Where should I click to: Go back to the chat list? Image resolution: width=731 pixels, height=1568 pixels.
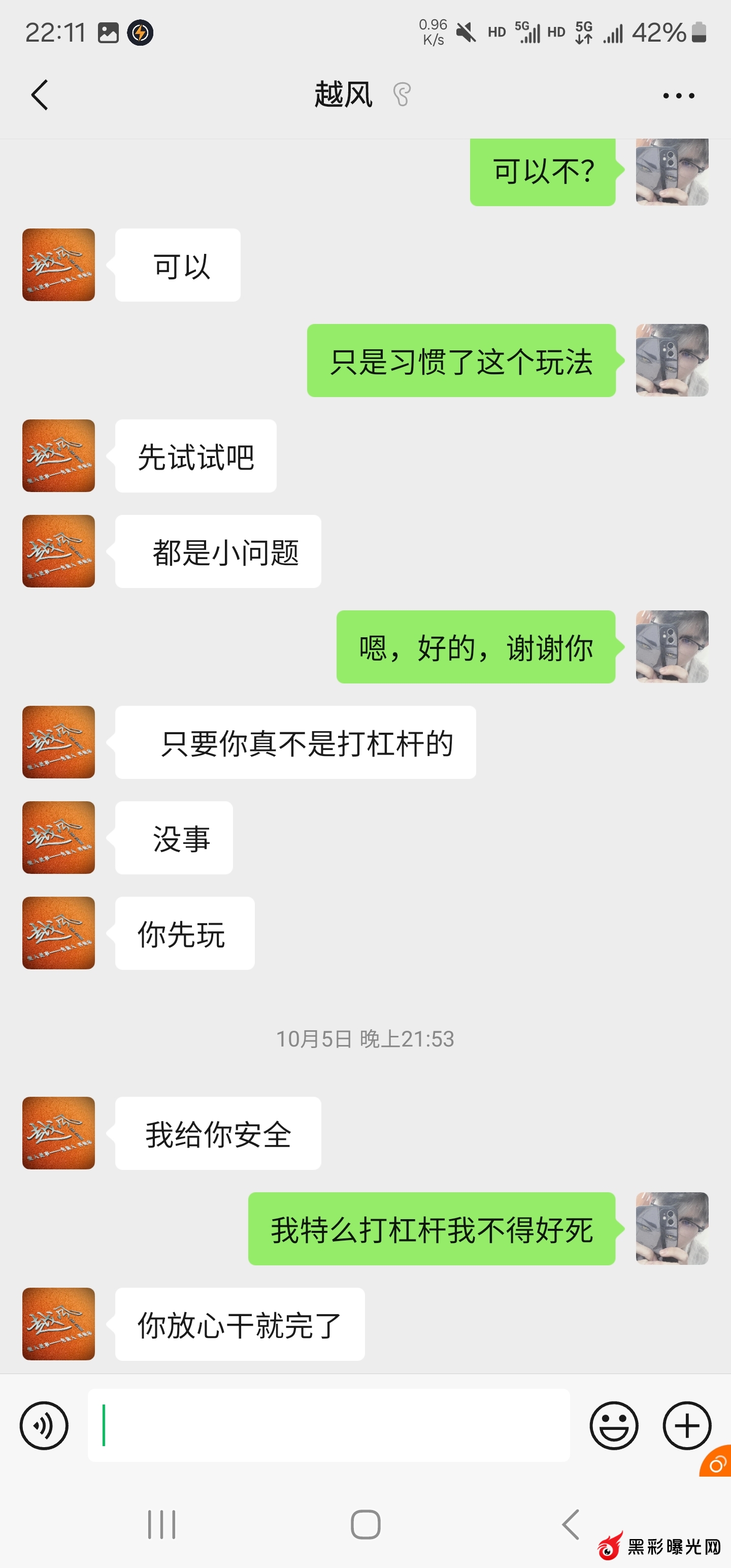40,95
